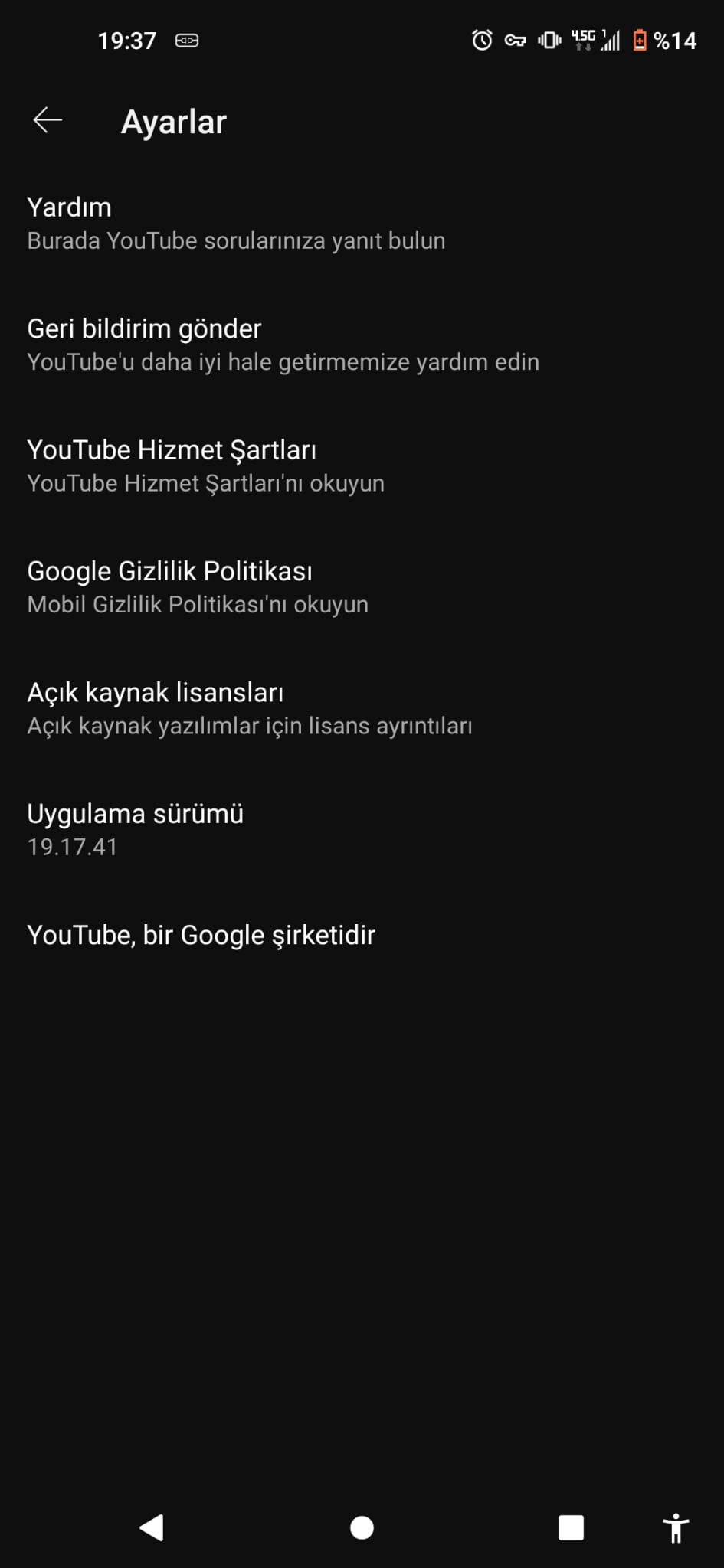This screenshot has width=724, height=1568.
Task: Tap the system home button
Action: 362,1528
